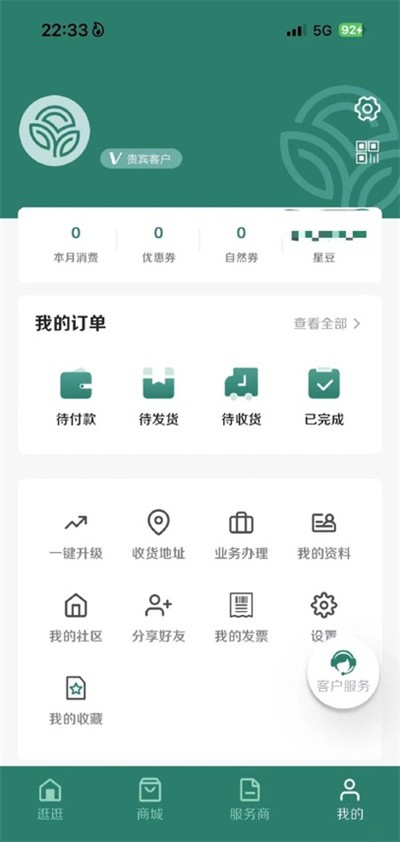The height and width of the screenshot is (842, 400).
Task: Open 我的发票
Action: (x=242, y=618)
